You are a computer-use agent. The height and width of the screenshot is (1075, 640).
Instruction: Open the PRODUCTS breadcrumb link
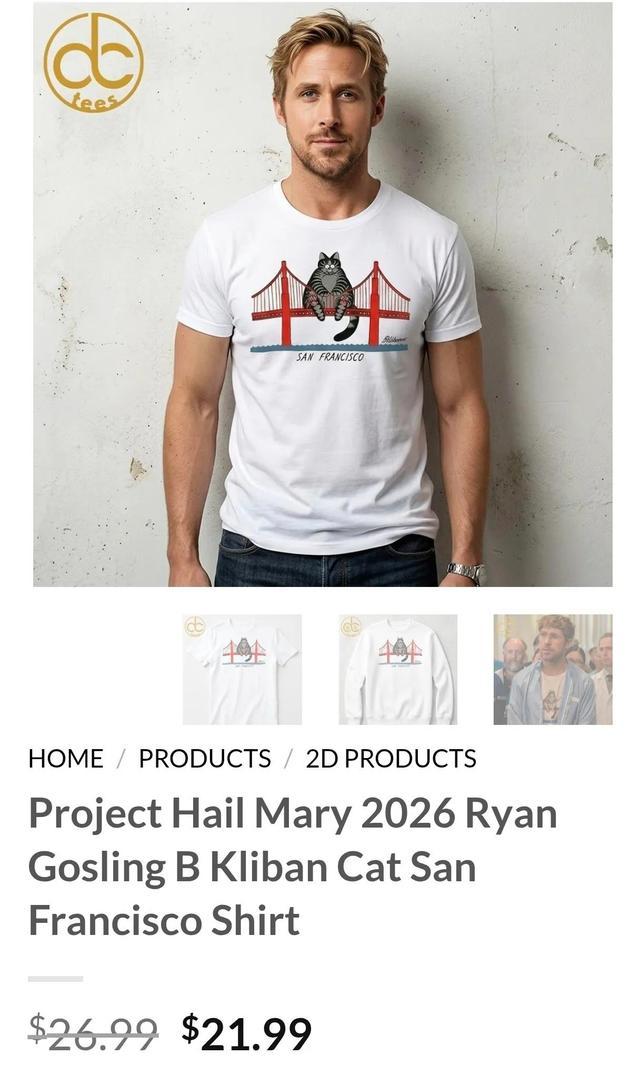(x=204, y=759)
